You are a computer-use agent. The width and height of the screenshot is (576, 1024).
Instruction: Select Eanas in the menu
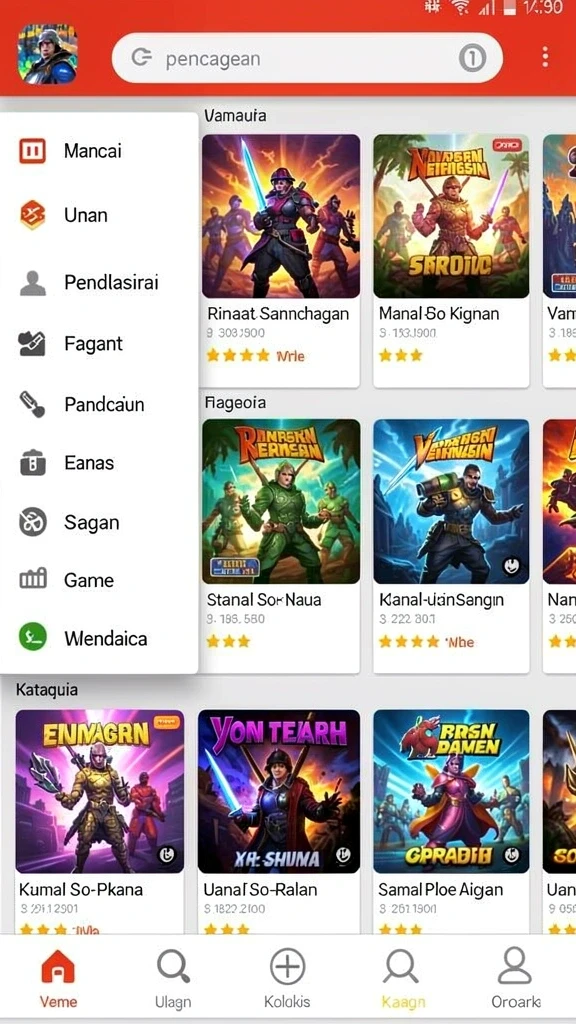99,463
